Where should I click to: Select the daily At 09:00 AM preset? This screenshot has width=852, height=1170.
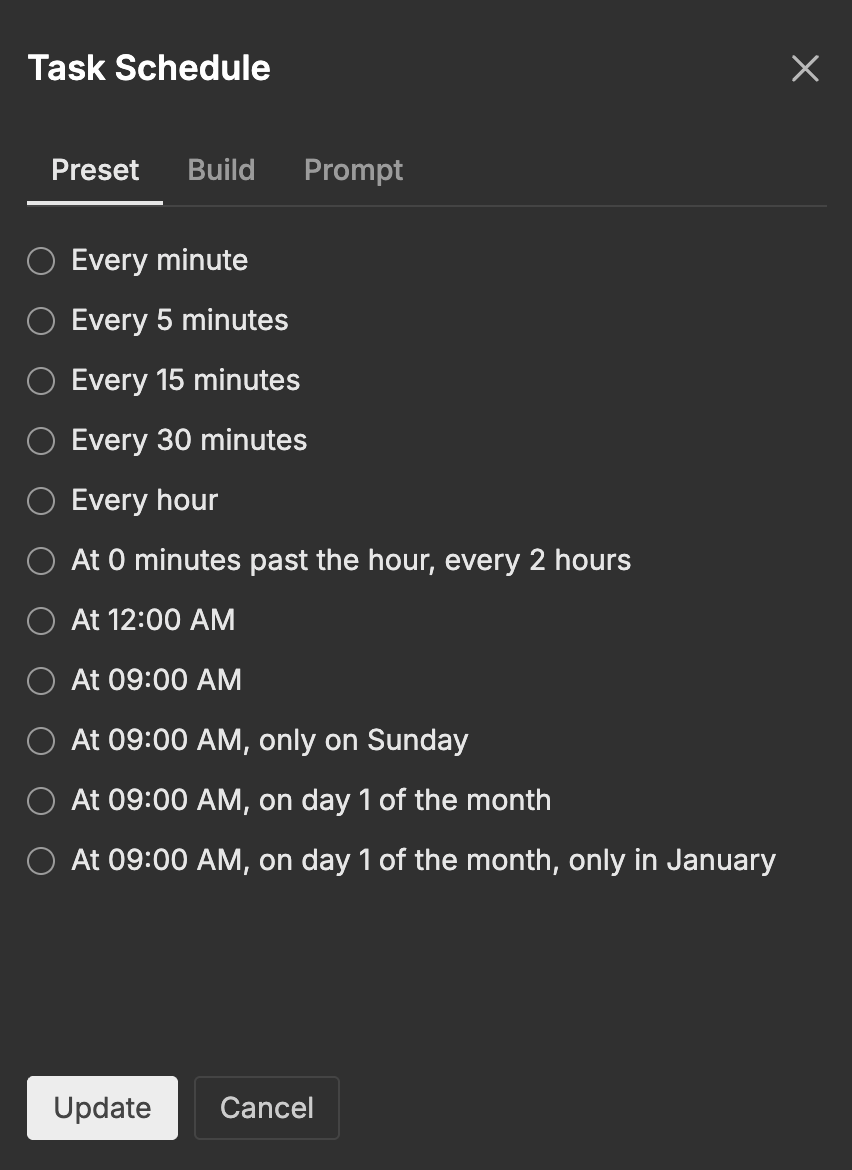click(41, 681)
